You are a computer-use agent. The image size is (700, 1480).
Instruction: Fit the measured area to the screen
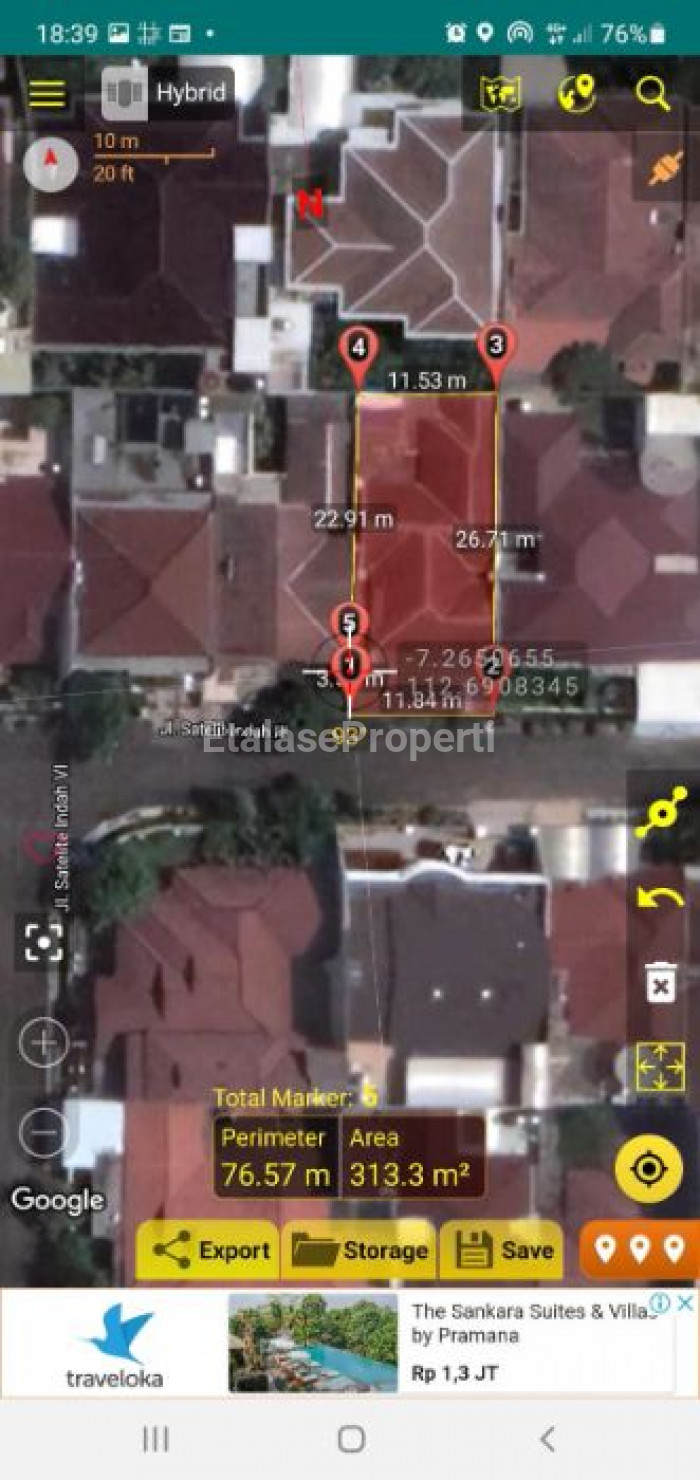661,1068
